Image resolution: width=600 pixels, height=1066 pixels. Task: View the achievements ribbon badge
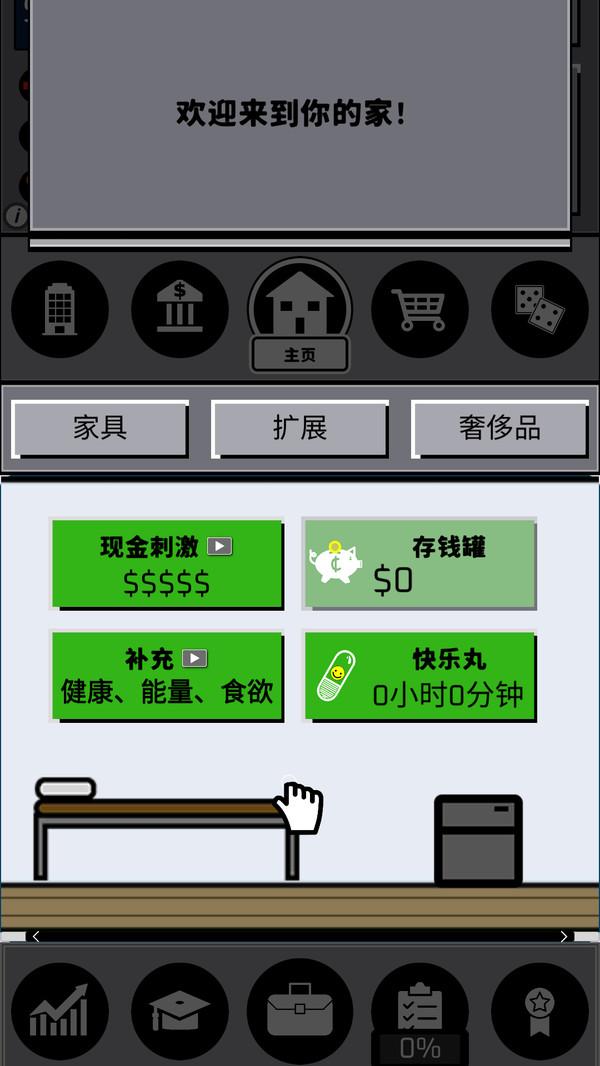coord(540,1011)
